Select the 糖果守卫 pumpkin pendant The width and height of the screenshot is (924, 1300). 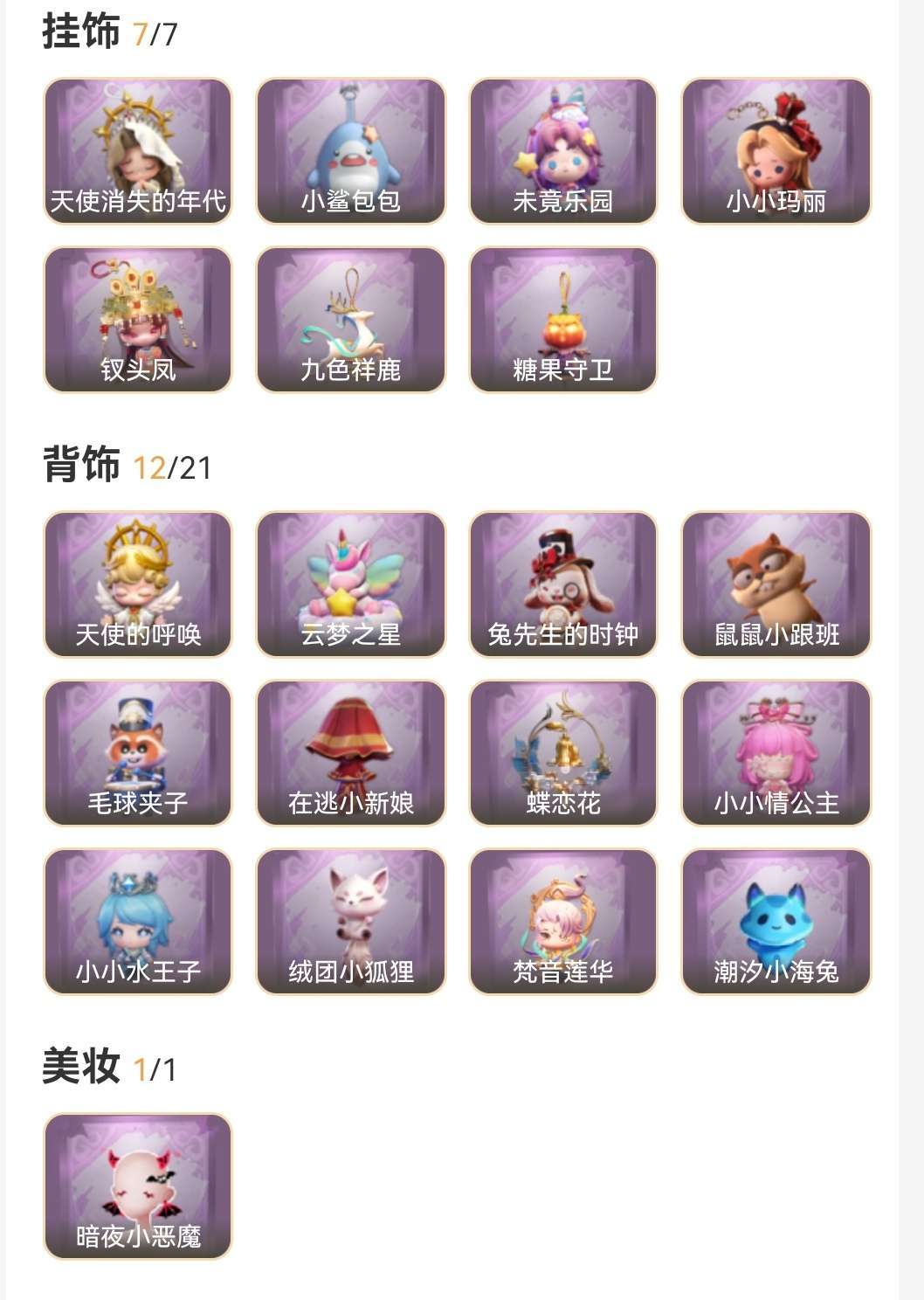click(563, 320)
